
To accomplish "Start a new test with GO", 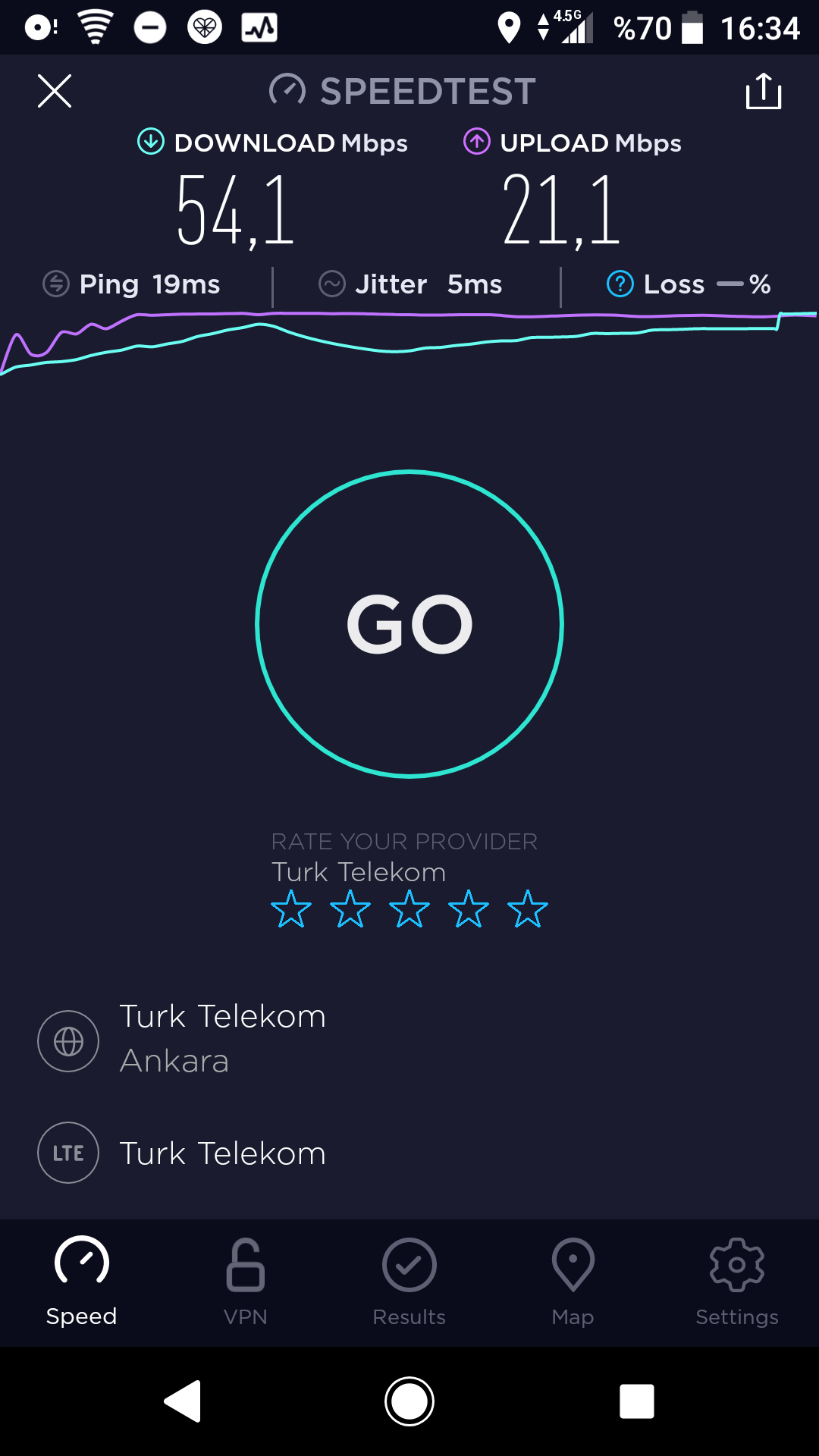I will tap(409, 624).
